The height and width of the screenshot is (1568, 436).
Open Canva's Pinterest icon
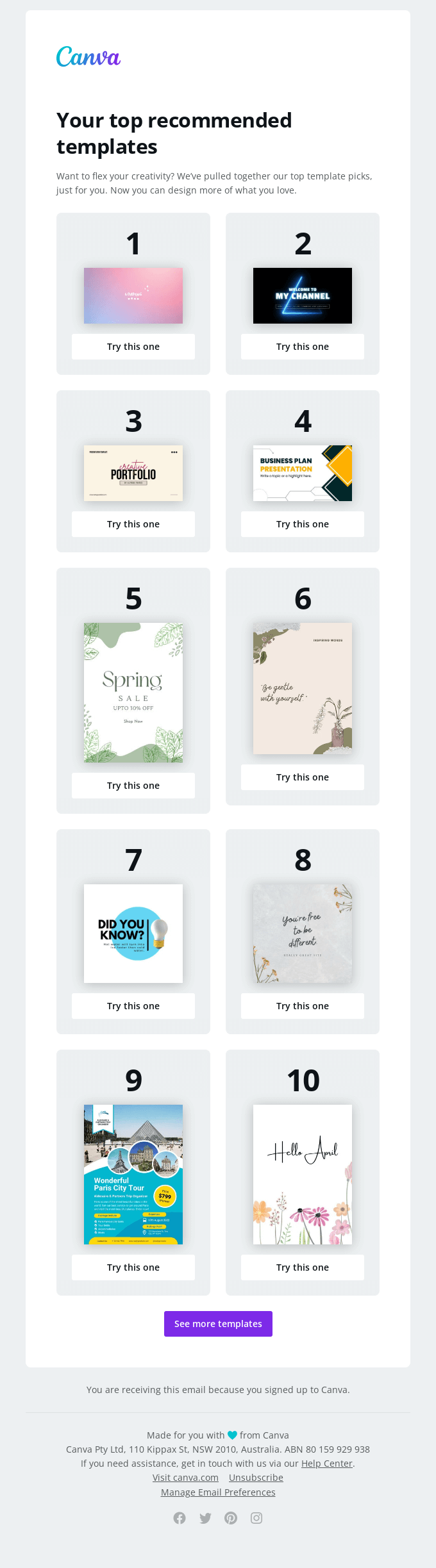(x=231, y=1518)
